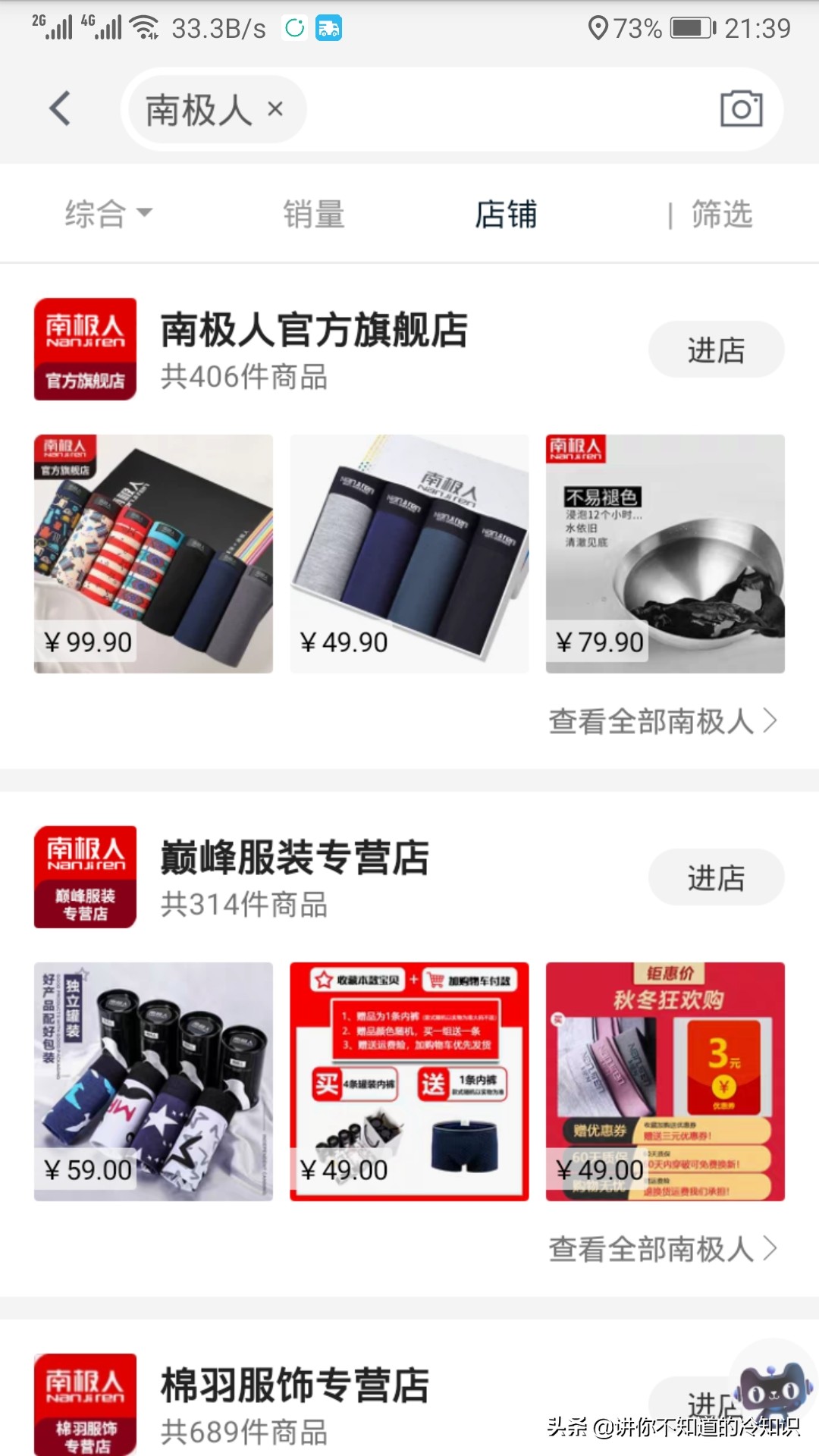This screenshot has height=1456, width=819.
Task: Tap the 巅峰服装专营店 store logo
Action: (x=84, y=877)
